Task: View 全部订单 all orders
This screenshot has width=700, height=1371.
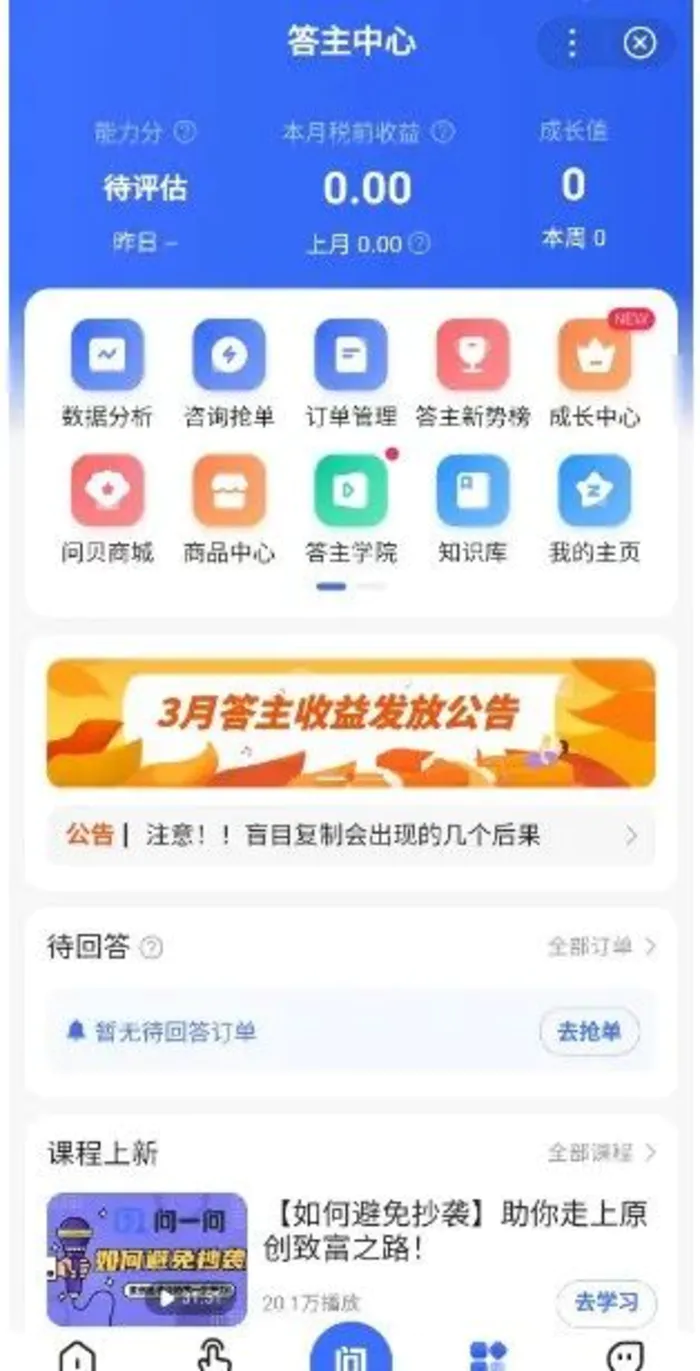Action: coord(602,946)
